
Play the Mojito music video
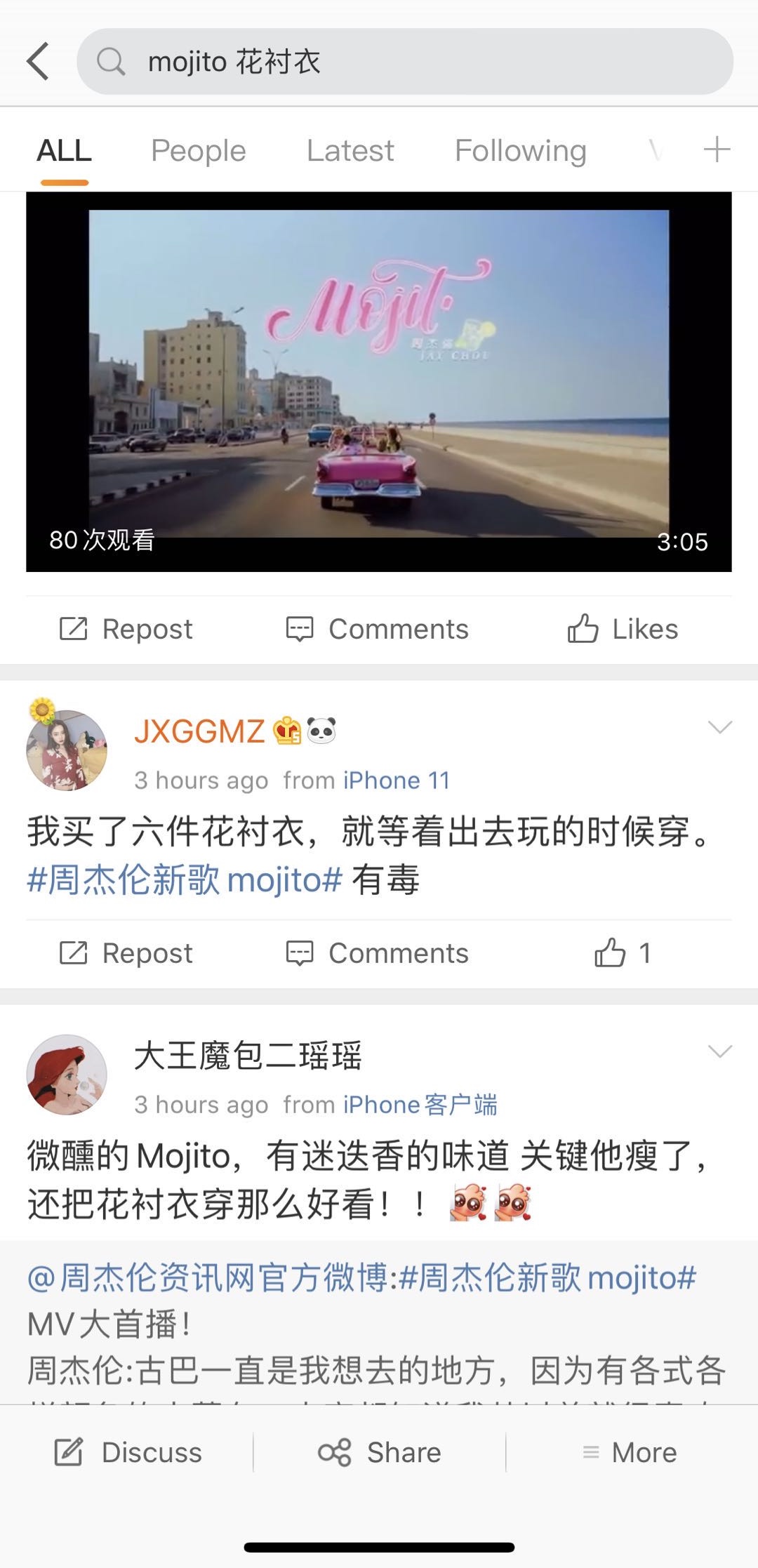(379, 381)
